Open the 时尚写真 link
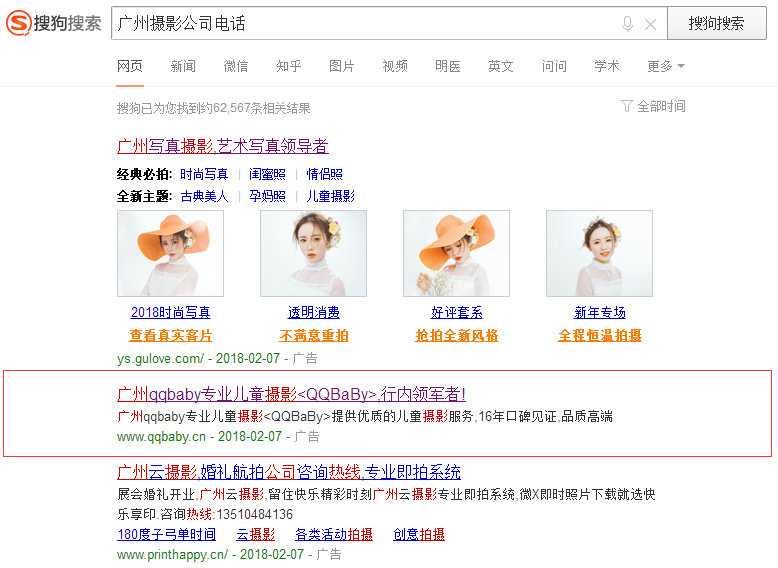 204,174
